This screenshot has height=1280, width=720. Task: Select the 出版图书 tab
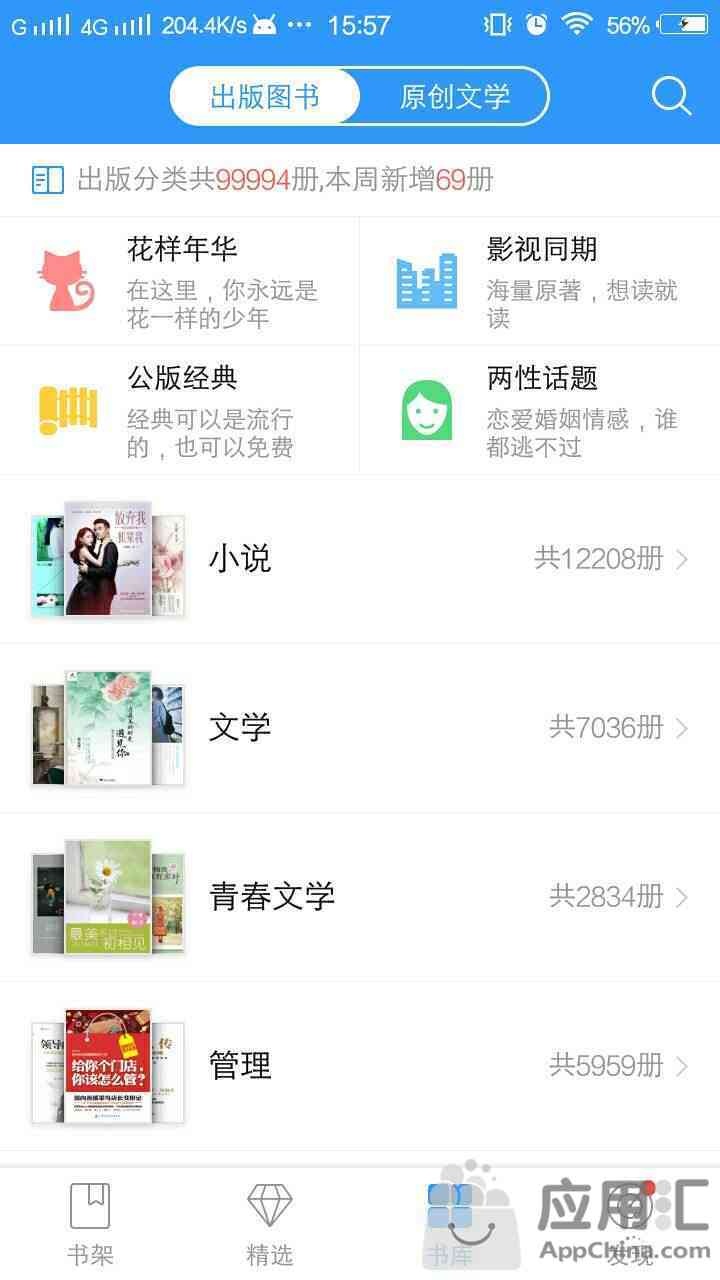pyautogui.click(x=265, y=96)
